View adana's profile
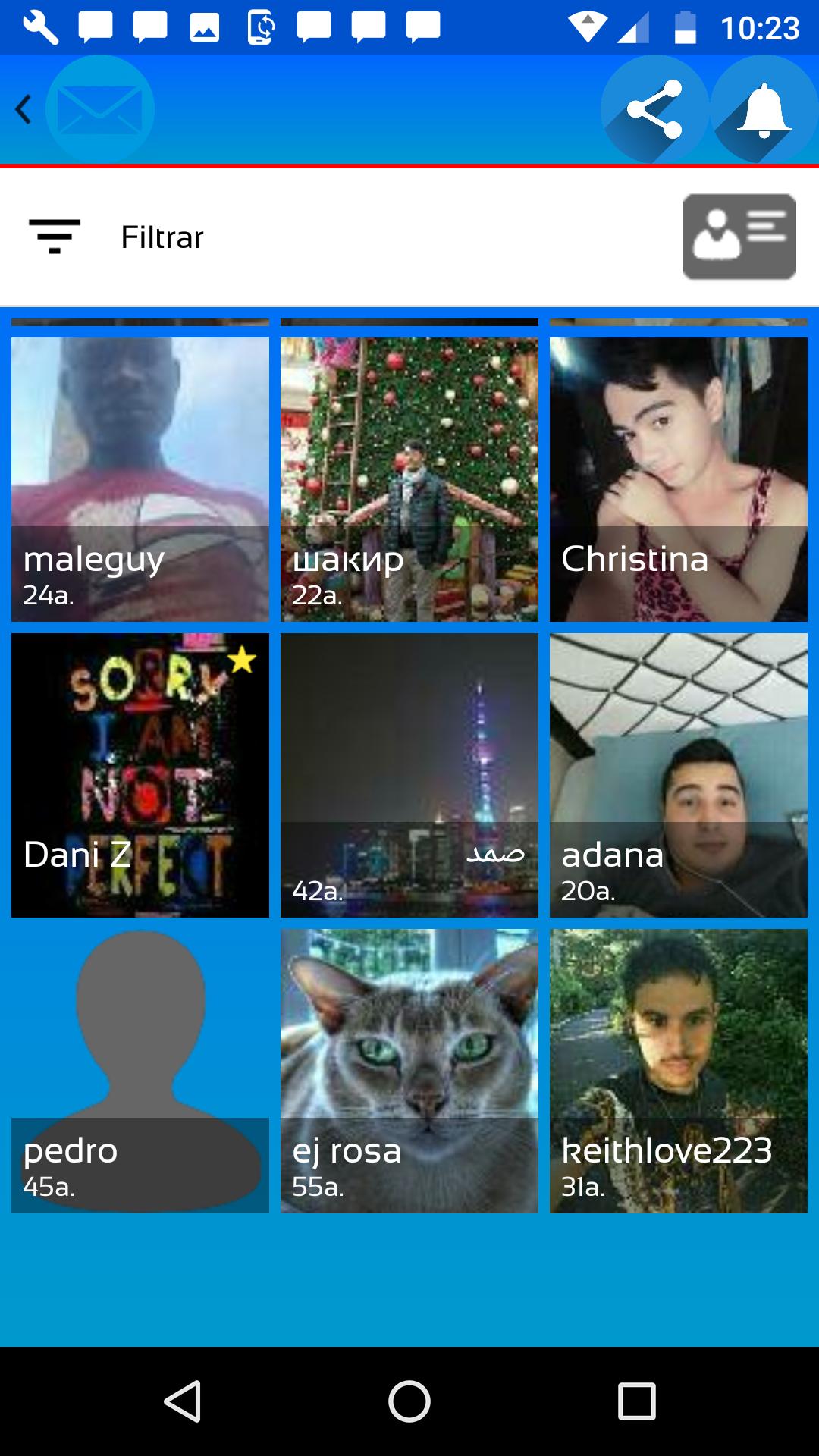This screenshot has width=819, height=1456. click(x=678, y=775)
